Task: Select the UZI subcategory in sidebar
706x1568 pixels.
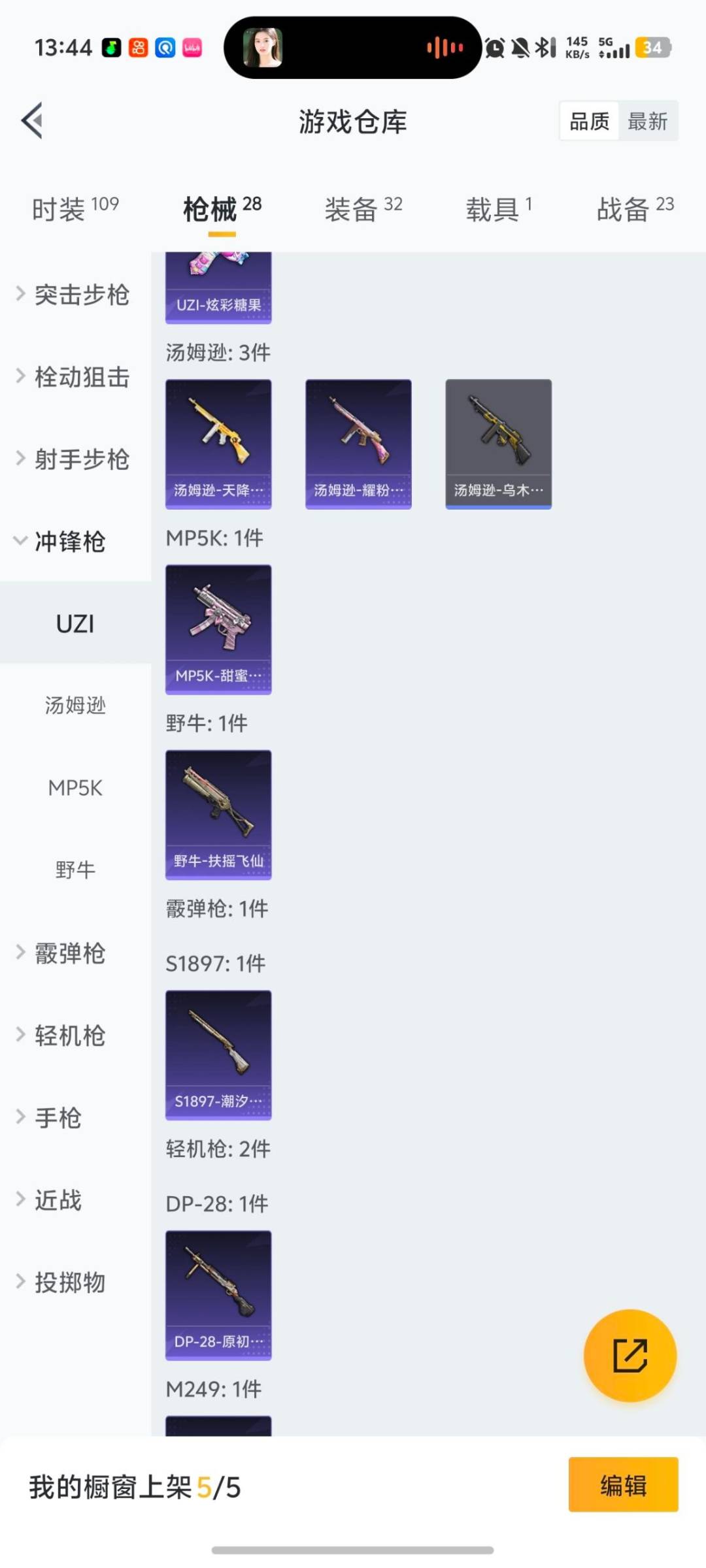Action: pos(75,624)
